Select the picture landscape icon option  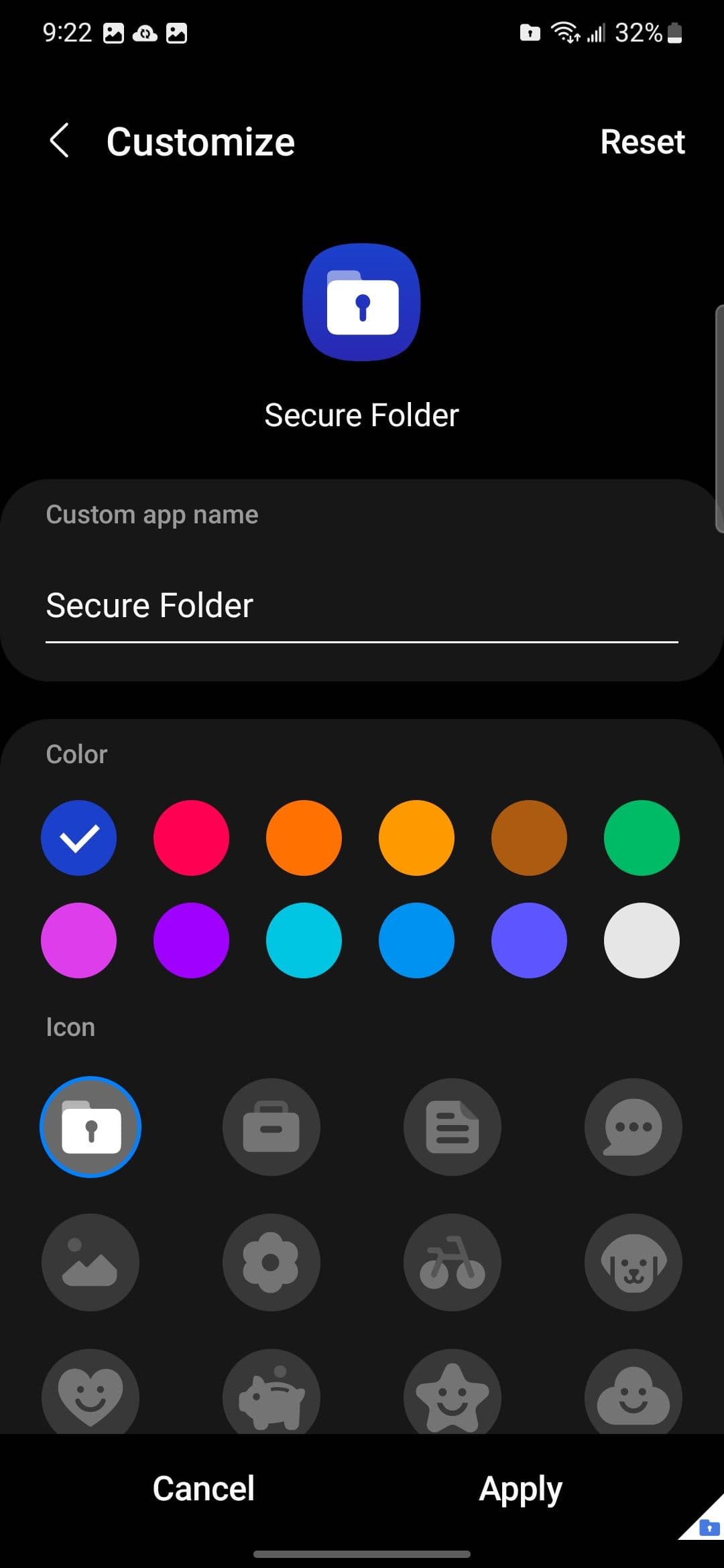click(x=90, y=1262)
